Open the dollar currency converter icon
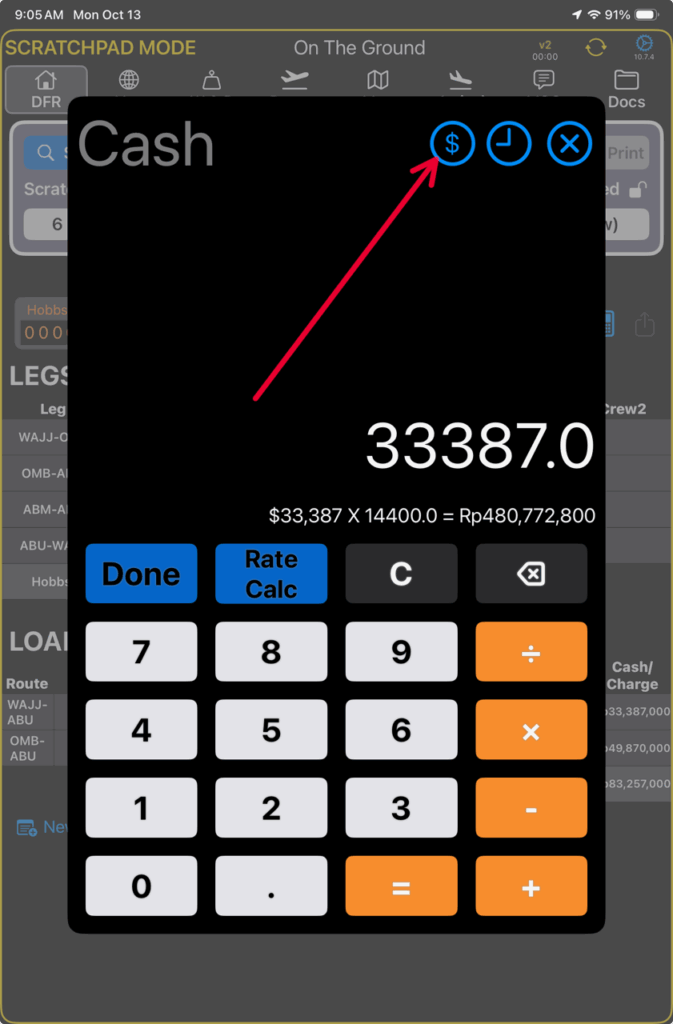673x1024 pixels. pos(452,145)
